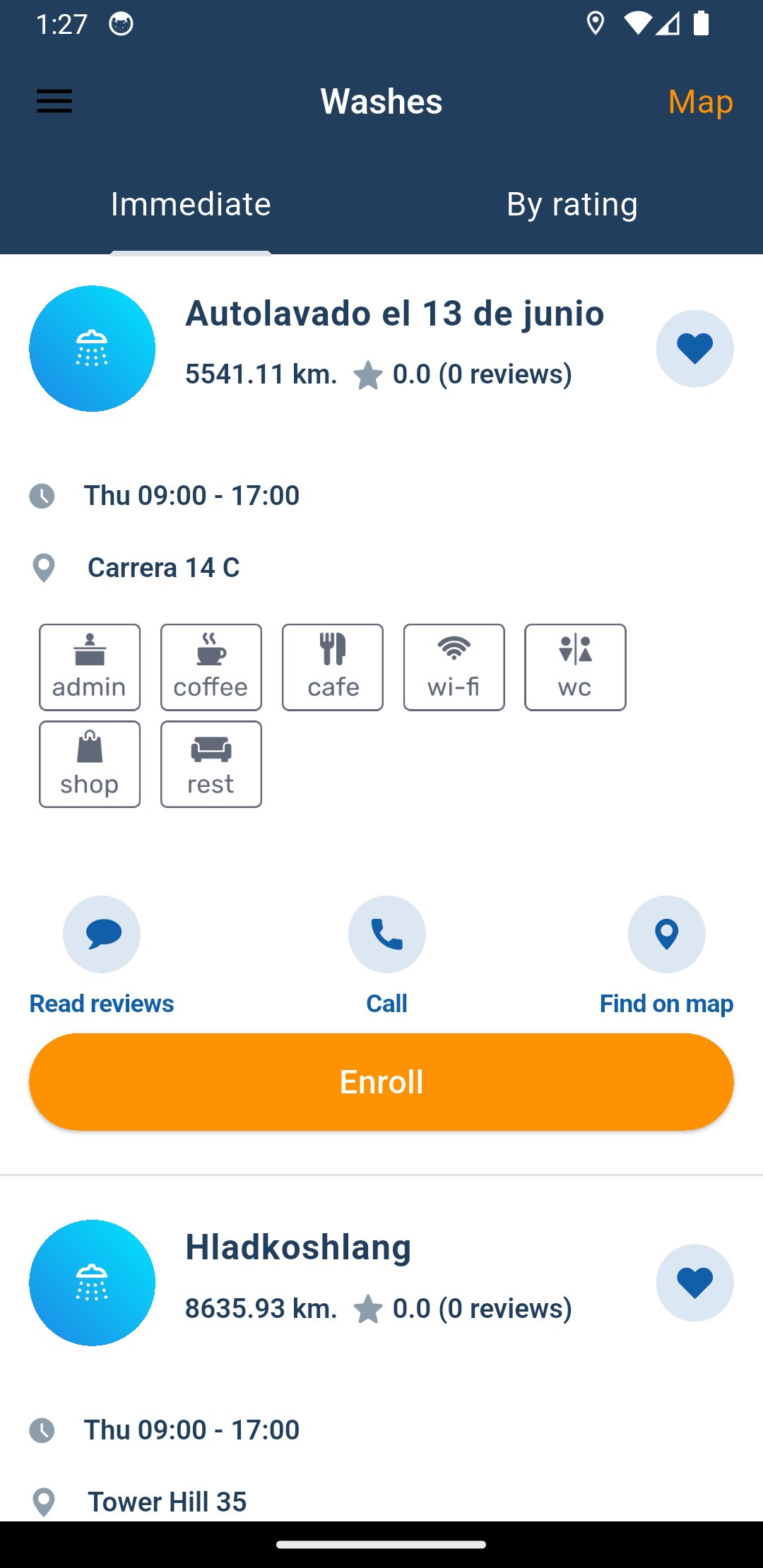Open the hamburger navigation menu
763x1568 pixels.
pyautogui.click(x=54, y=102)
